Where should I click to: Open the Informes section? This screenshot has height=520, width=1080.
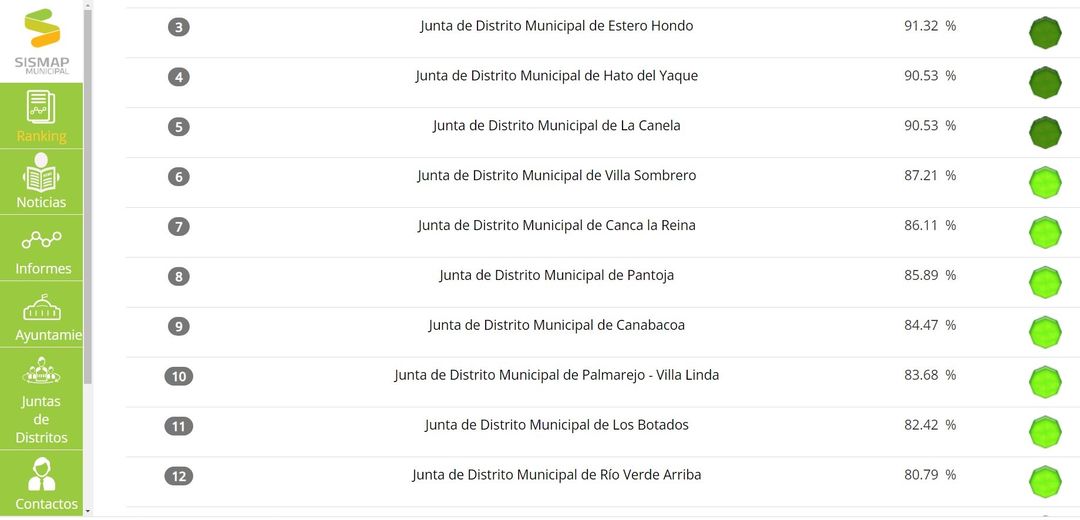[x=42, y=249]
